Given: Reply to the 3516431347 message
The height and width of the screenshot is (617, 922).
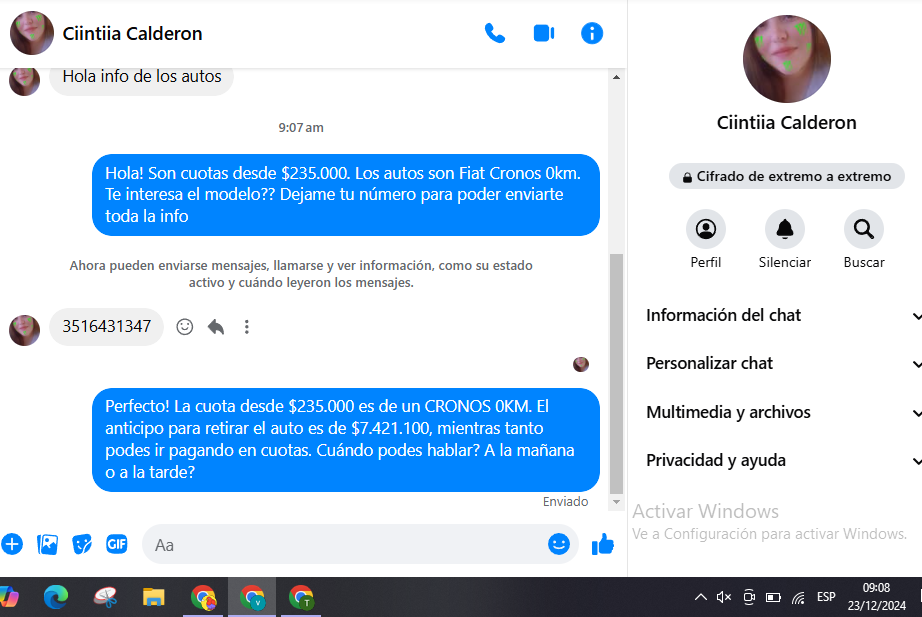Looking at the screenshot, I should pos(216,327).
